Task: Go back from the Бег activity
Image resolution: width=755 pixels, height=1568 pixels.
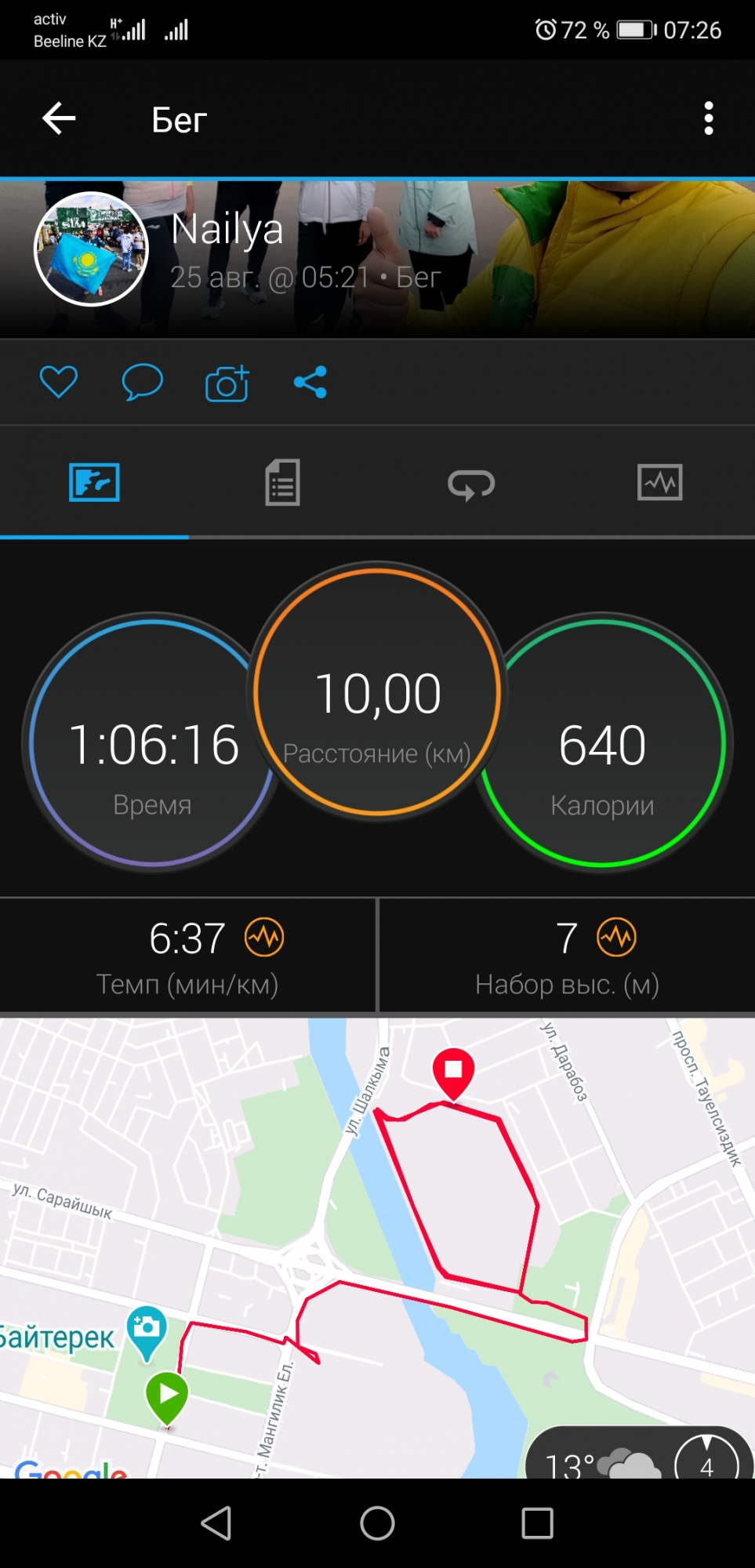Action: tap(59, 119)
